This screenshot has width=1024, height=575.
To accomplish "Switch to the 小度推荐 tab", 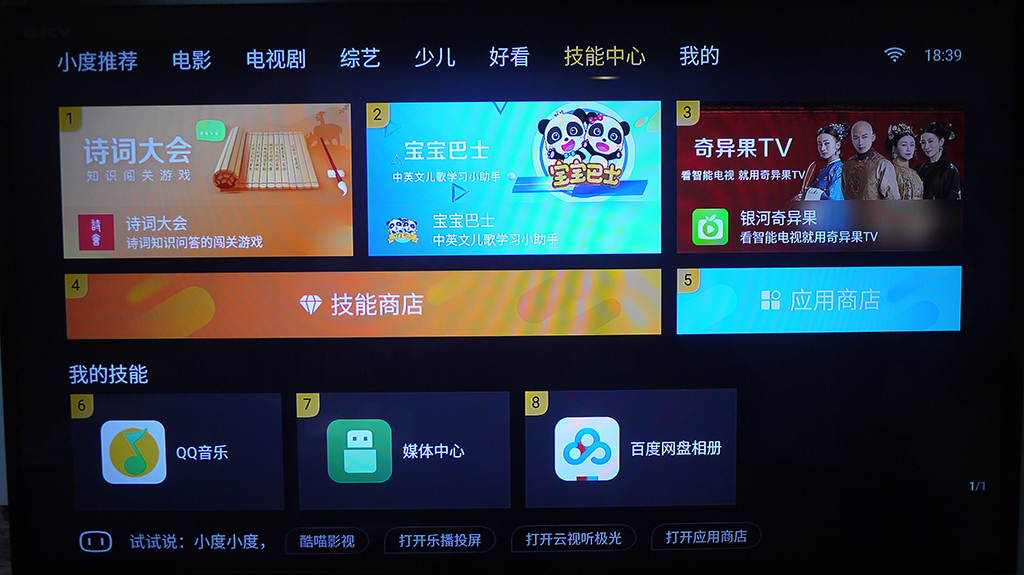I will [x=97, y=60].
